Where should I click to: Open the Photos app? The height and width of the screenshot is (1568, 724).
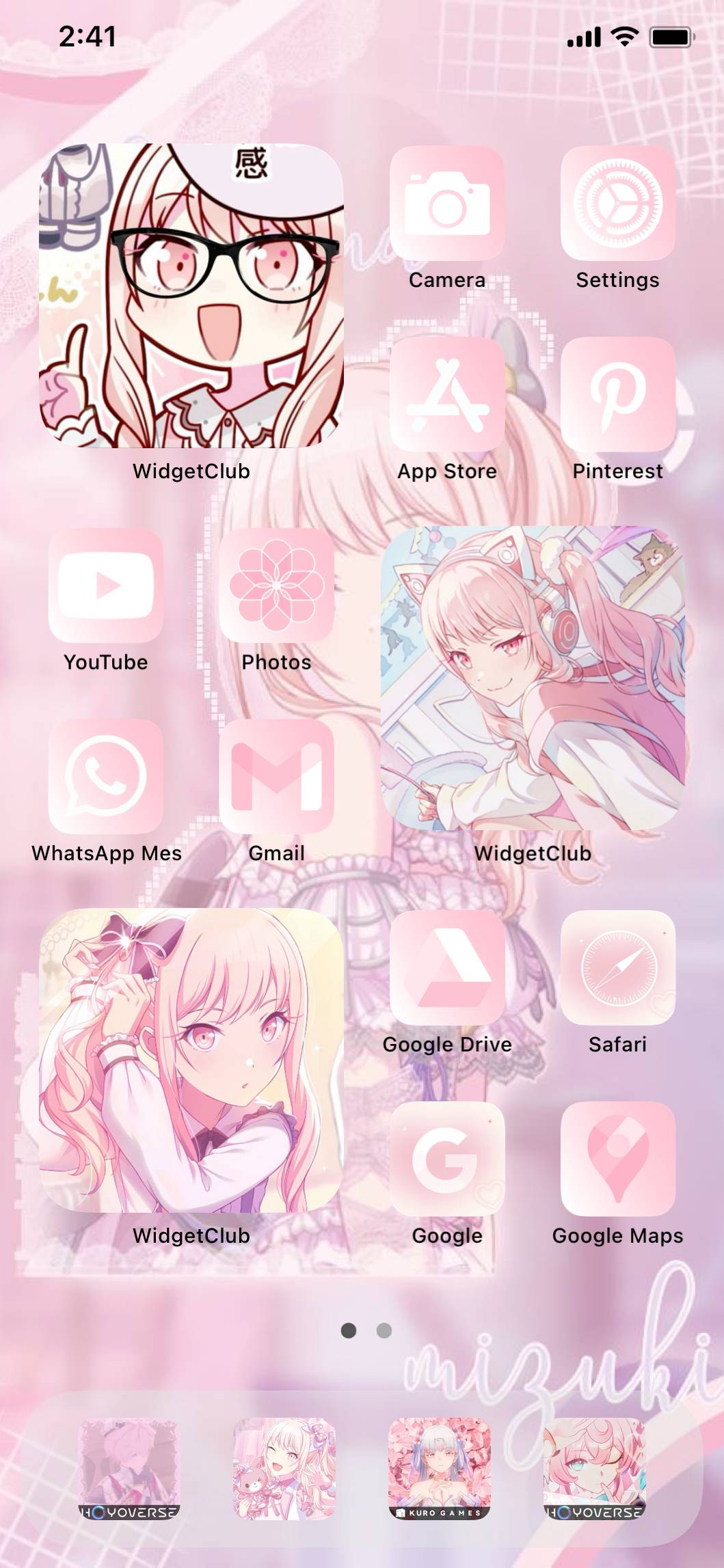[x=276, y=586]
